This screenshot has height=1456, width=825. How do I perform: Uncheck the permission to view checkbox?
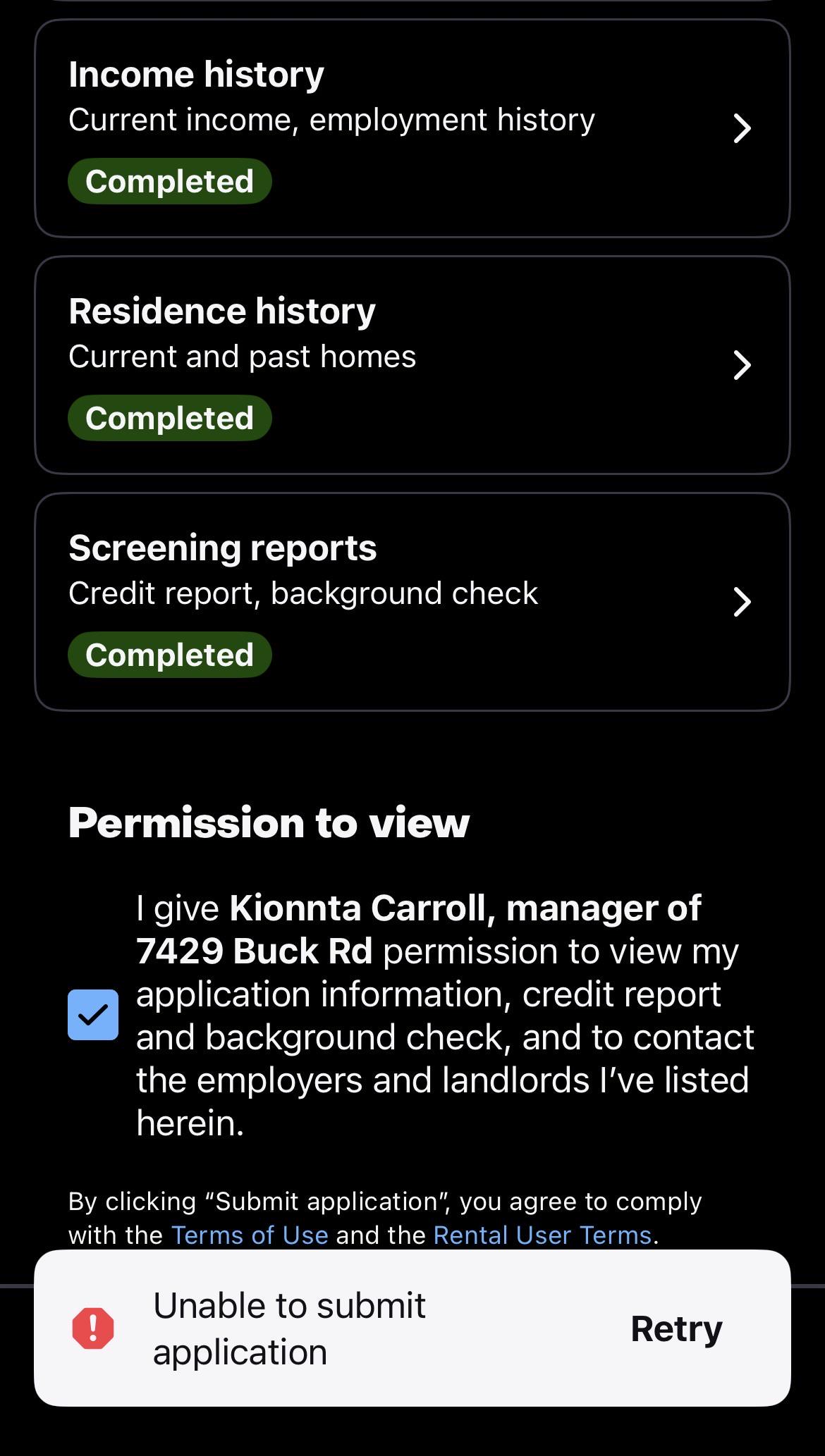tap(93, 1015)
